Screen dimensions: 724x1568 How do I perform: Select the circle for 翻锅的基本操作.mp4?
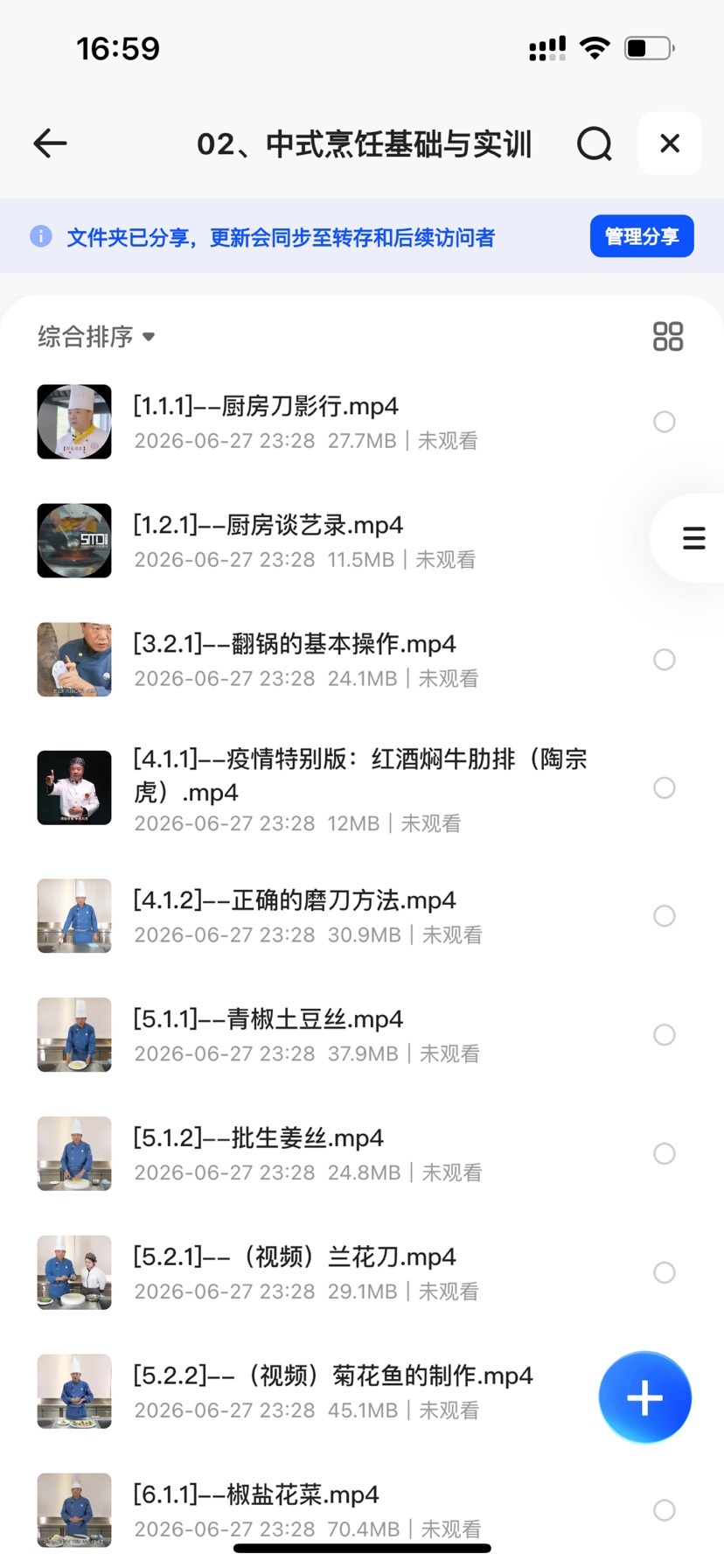(665, 660)
